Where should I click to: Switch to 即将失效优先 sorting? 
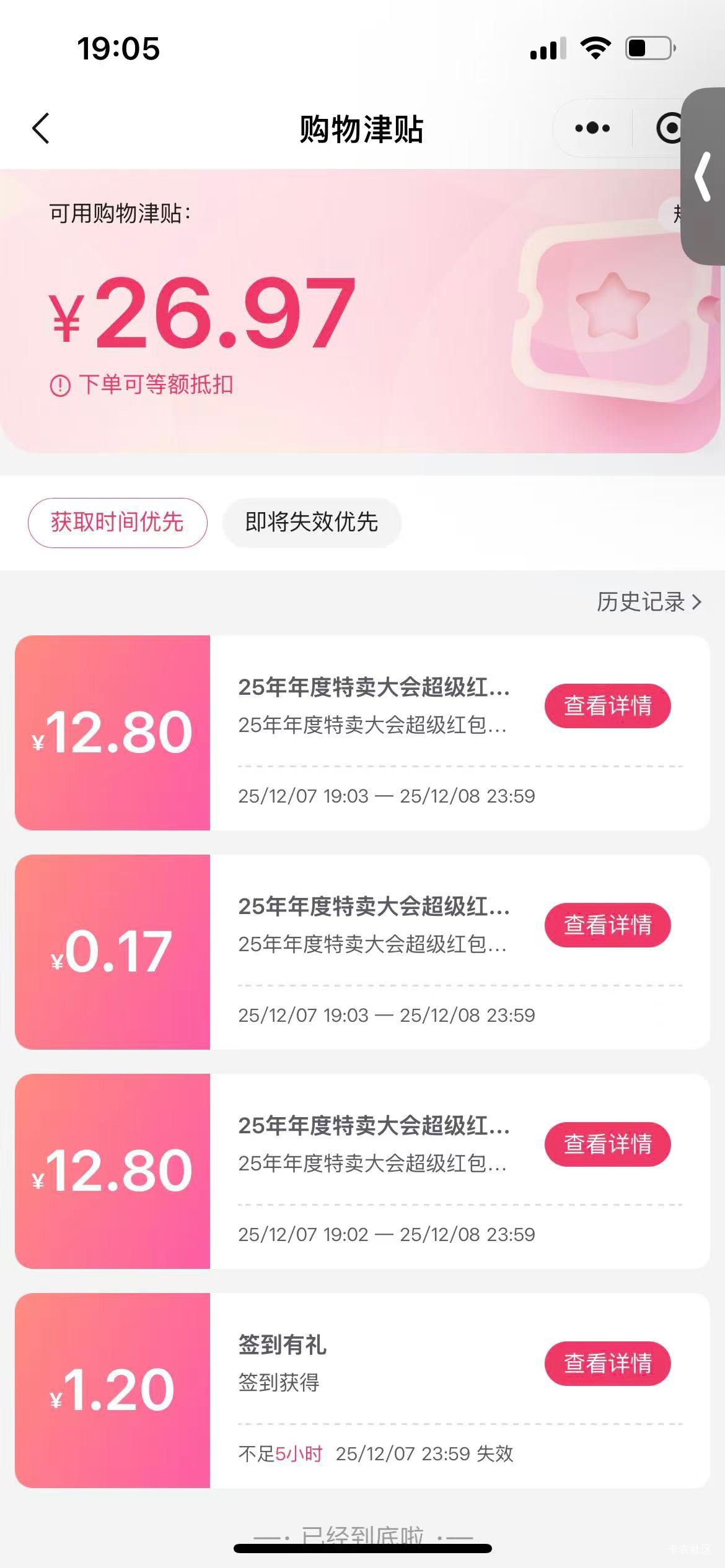[312, 523]
